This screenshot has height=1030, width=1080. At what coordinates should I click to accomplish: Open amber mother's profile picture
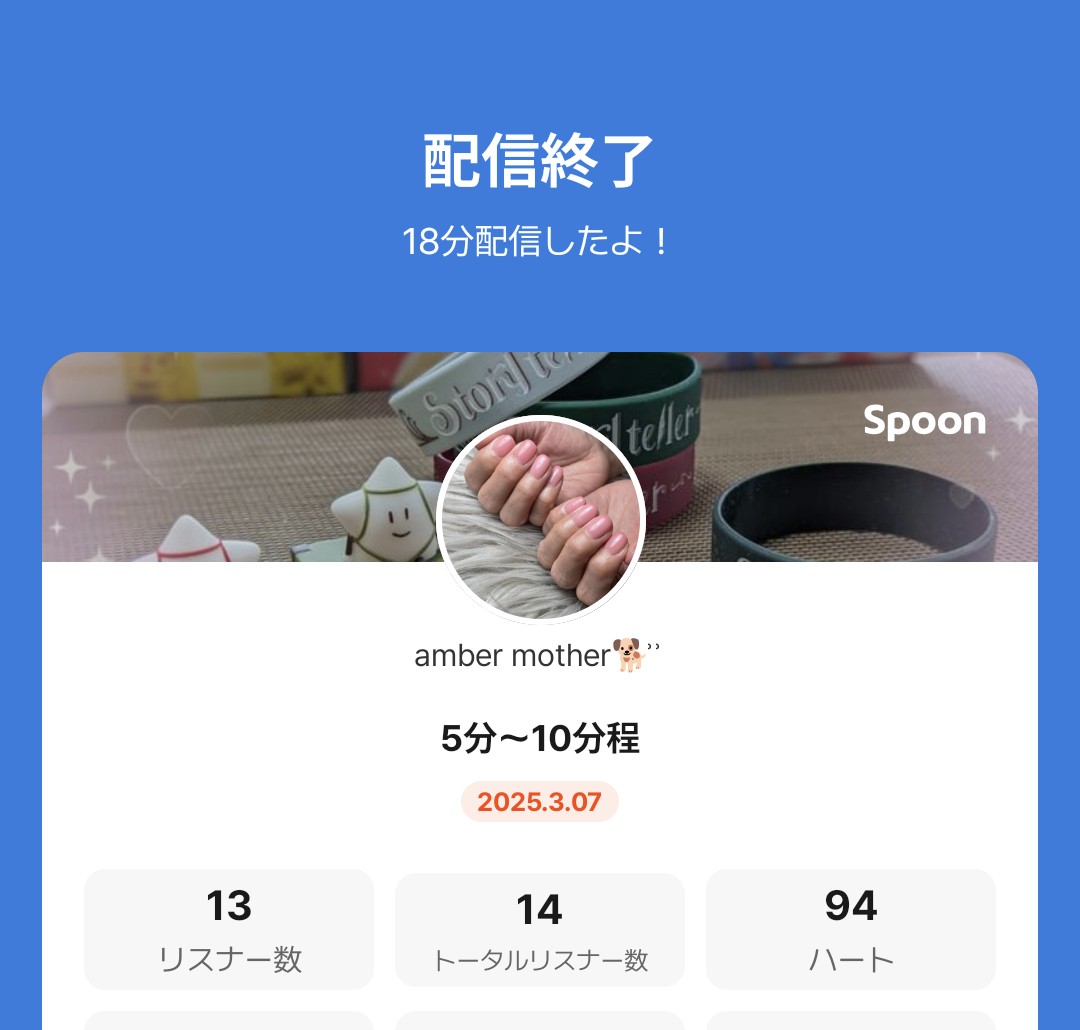[x=541, y=519]
